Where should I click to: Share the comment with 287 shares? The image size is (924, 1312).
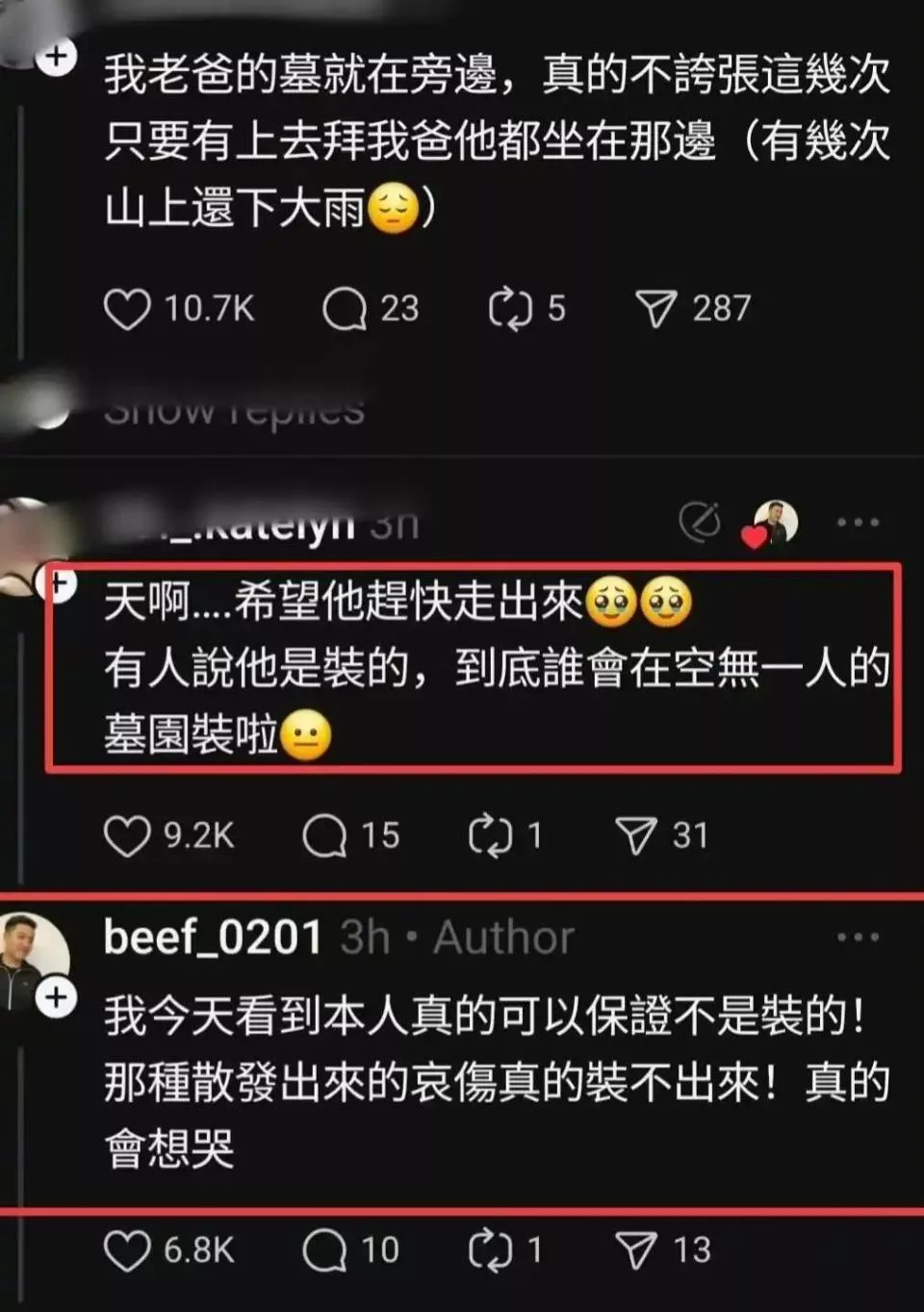click(x=656, y=310)
